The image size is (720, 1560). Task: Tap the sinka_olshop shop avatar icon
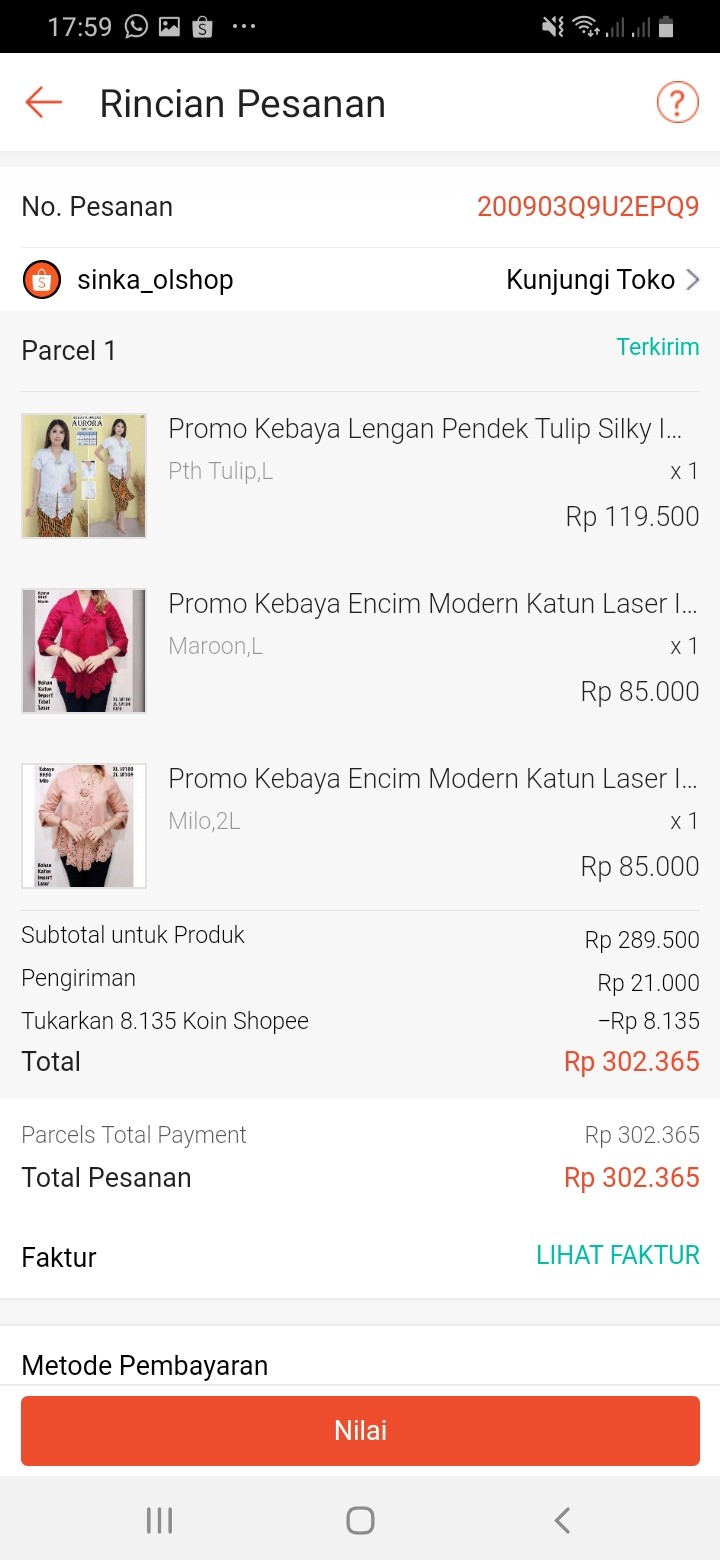tap(41, 280)
